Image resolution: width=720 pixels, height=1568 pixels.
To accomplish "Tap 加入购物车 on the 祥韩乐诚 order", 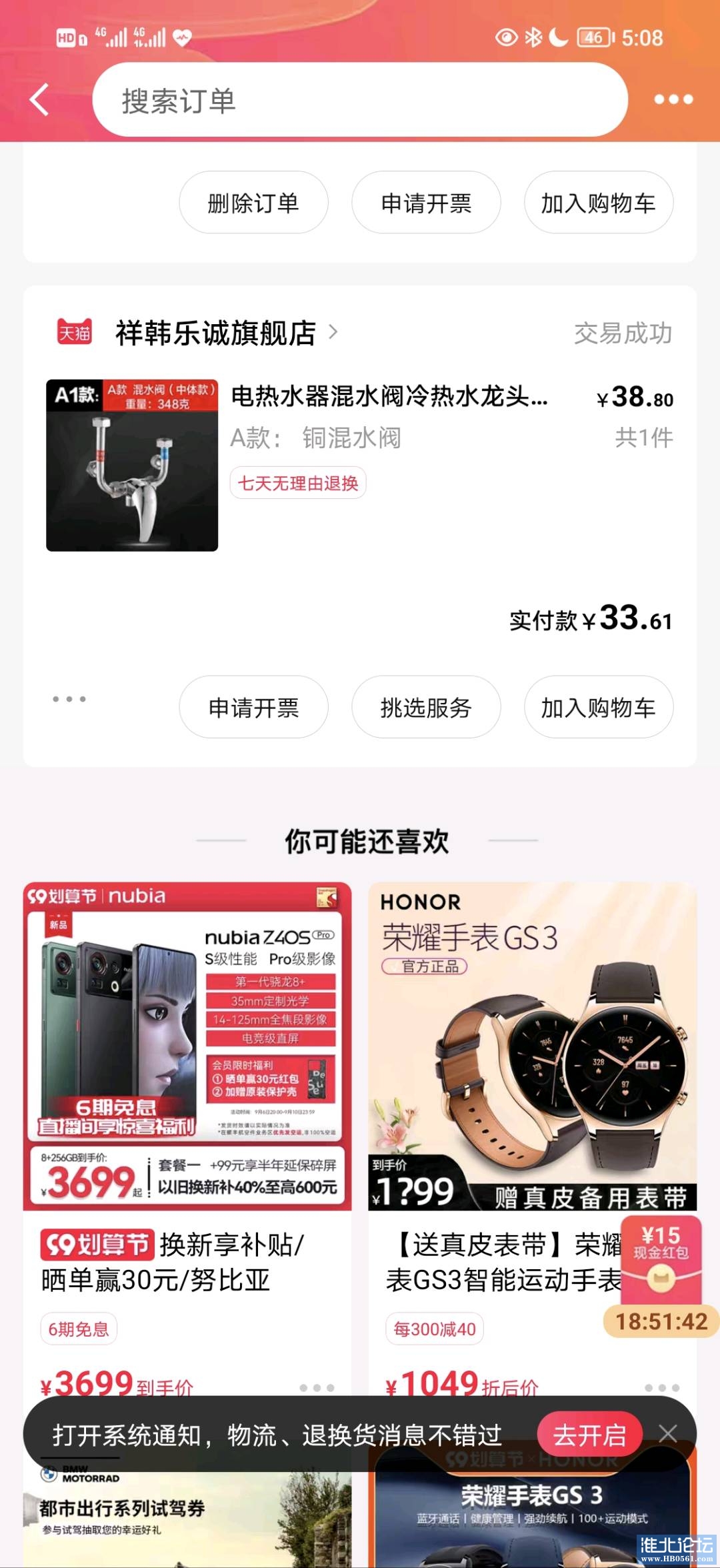I will coord(598,707).
